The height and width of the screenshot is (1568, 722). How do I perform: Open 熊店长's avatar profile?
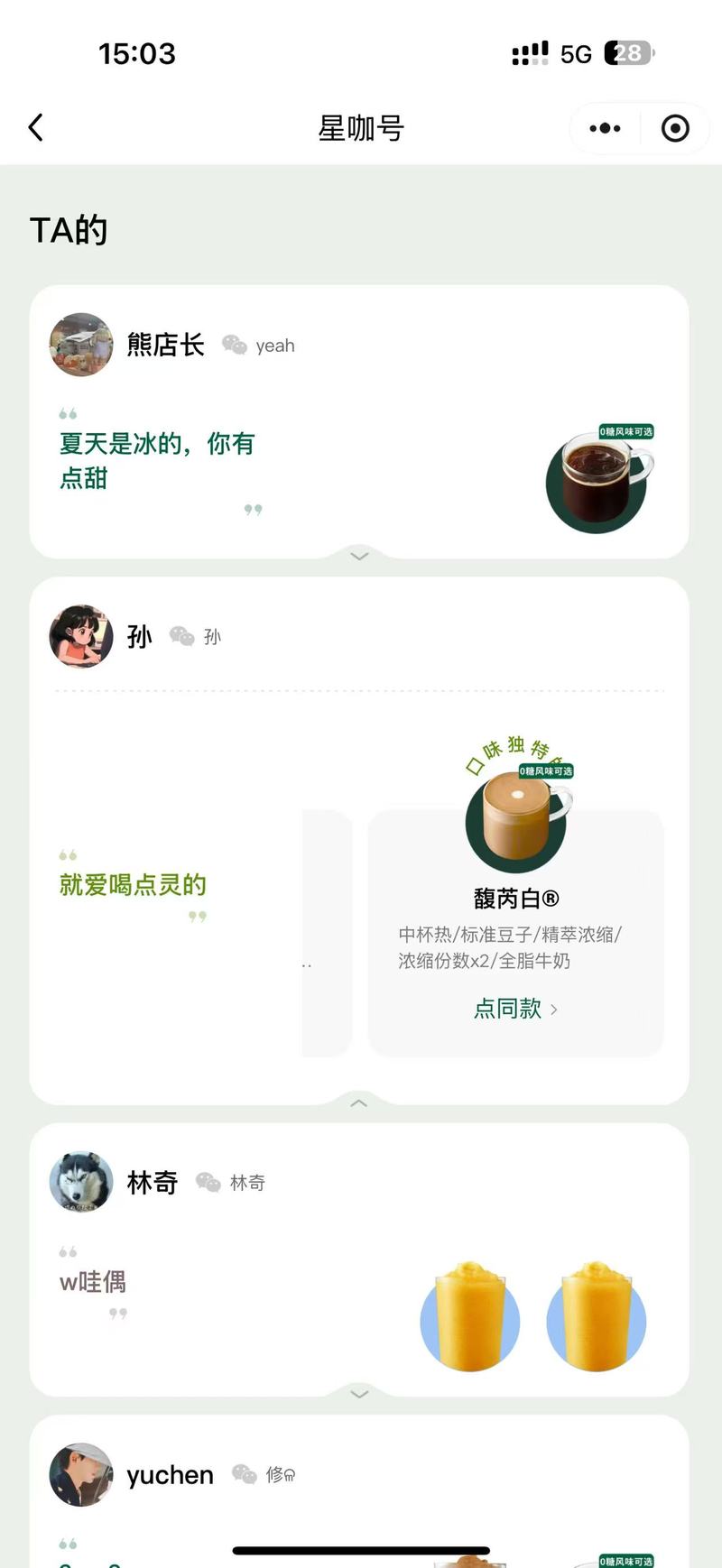81,345
